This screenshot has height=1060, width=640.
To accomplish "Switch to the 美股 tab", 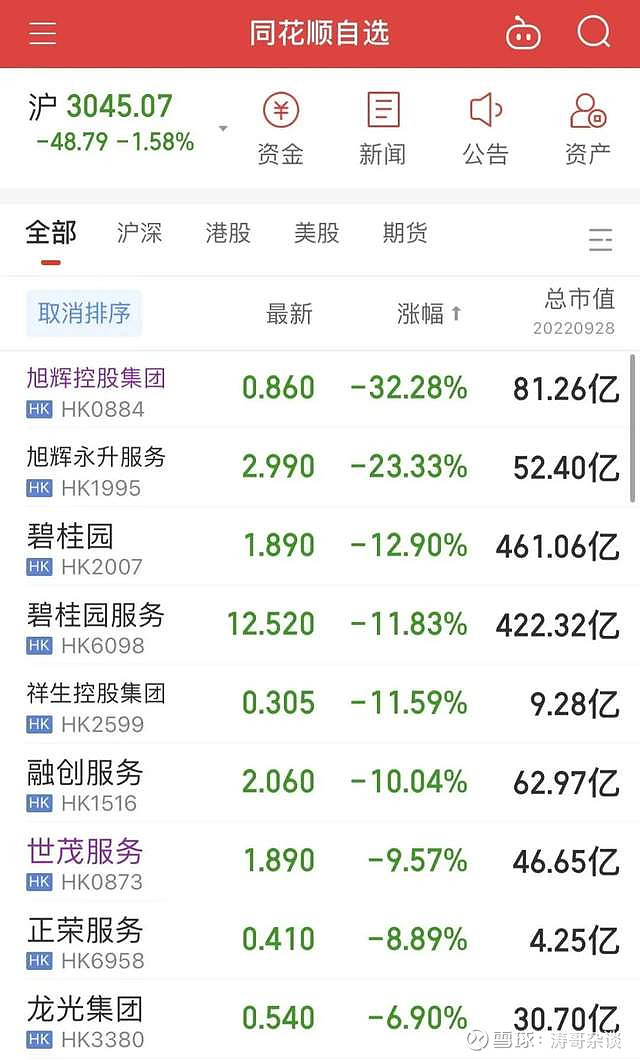I will (316, 233).
